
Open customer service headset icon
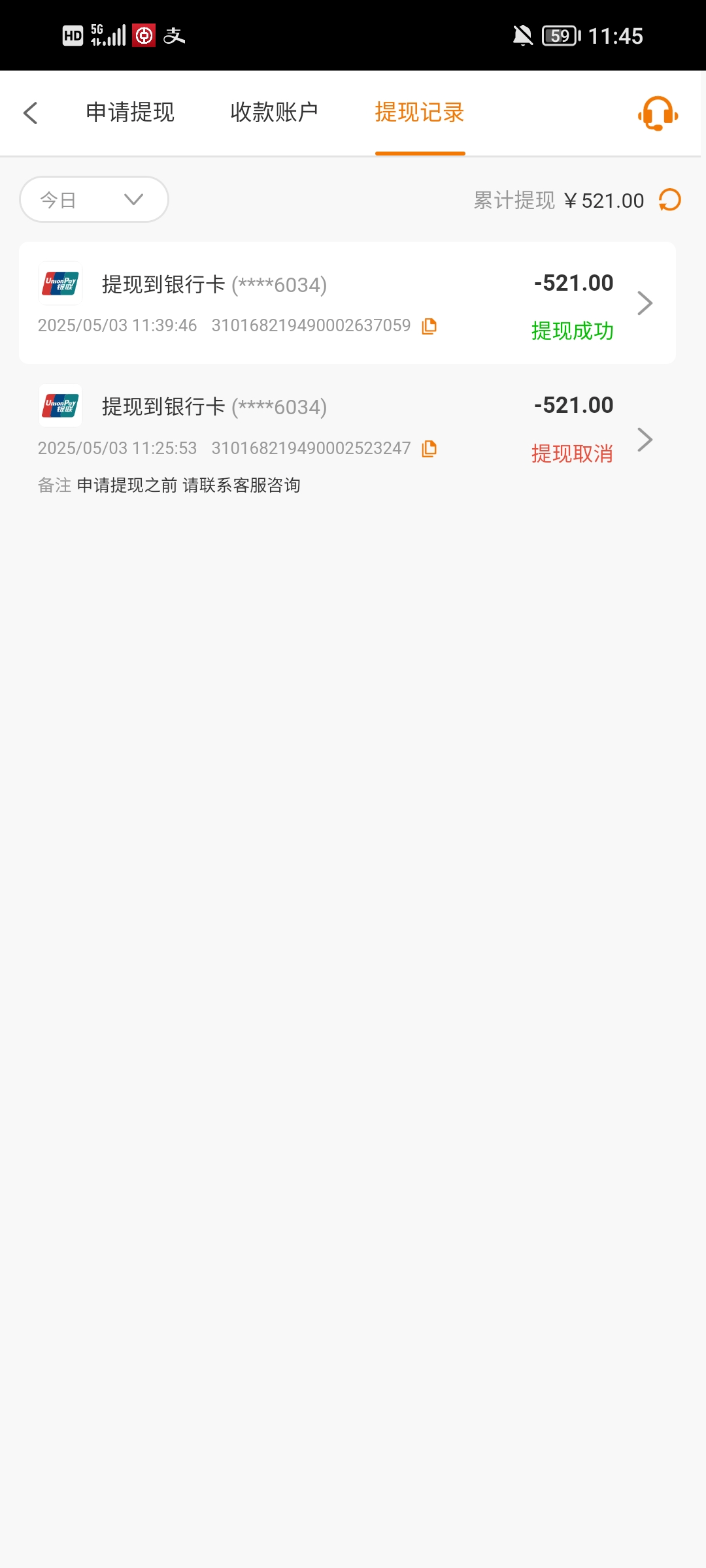[657, 113]
